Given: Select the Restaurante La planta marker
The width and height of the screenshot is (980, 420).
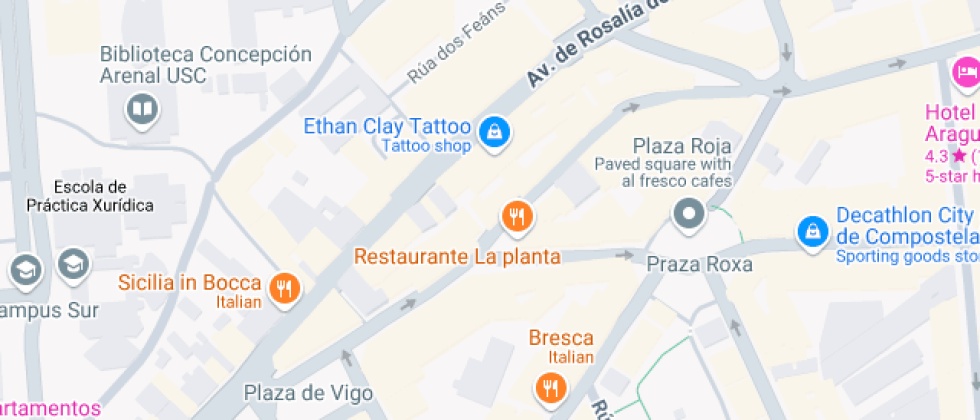Looking at the screenshot, I should (516, 216).
